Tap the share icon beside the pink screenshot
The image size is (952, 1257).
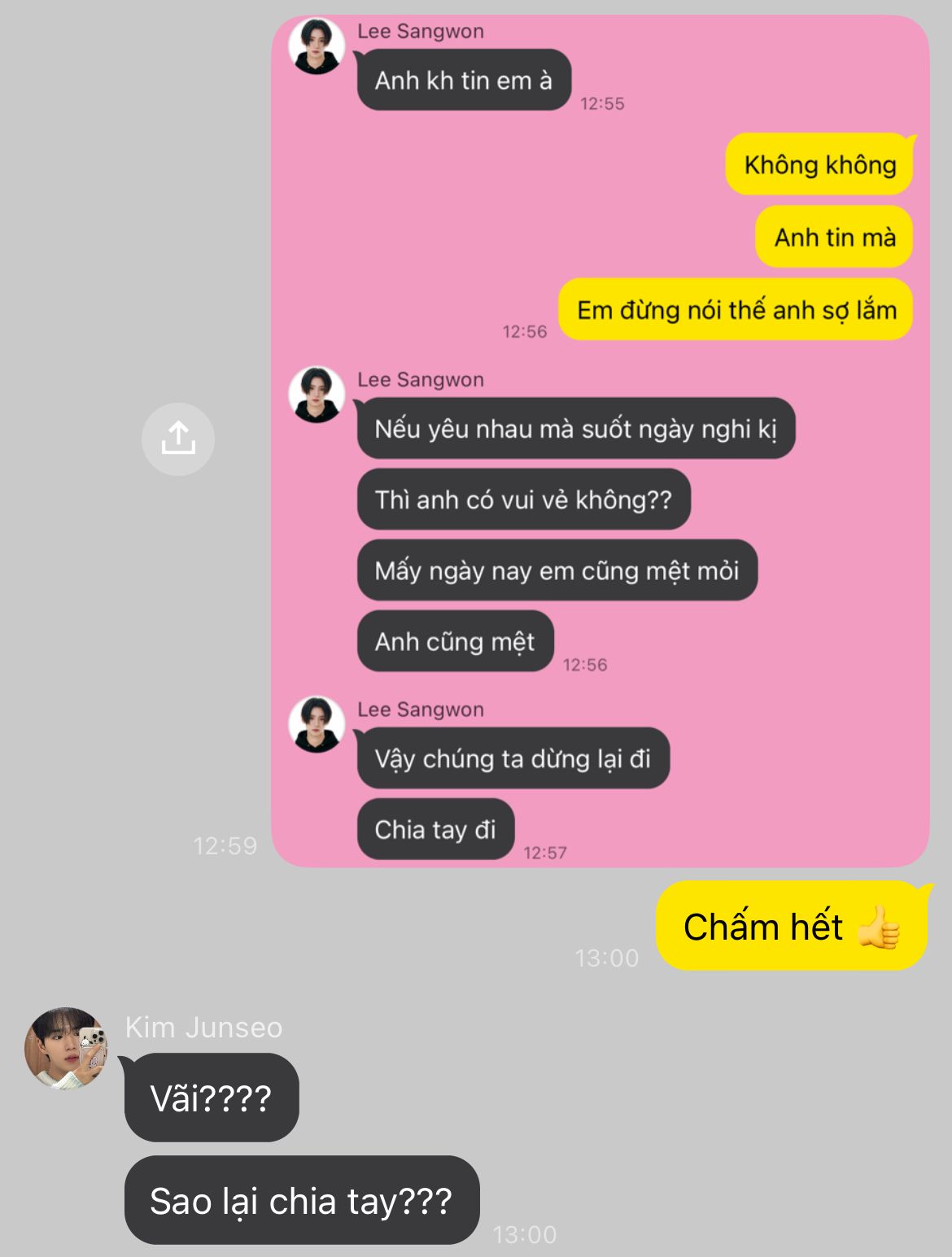(178, 439)
